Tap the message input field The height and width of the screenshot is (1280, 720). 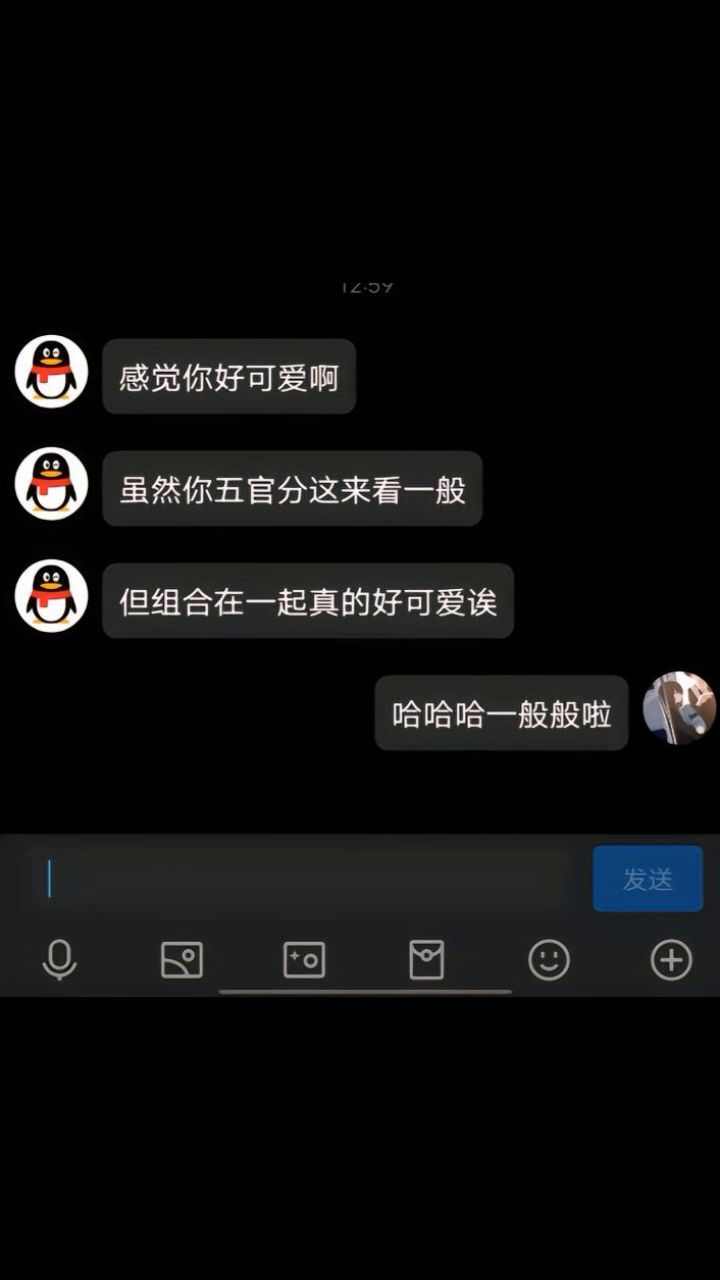click(x=300, y=879)
